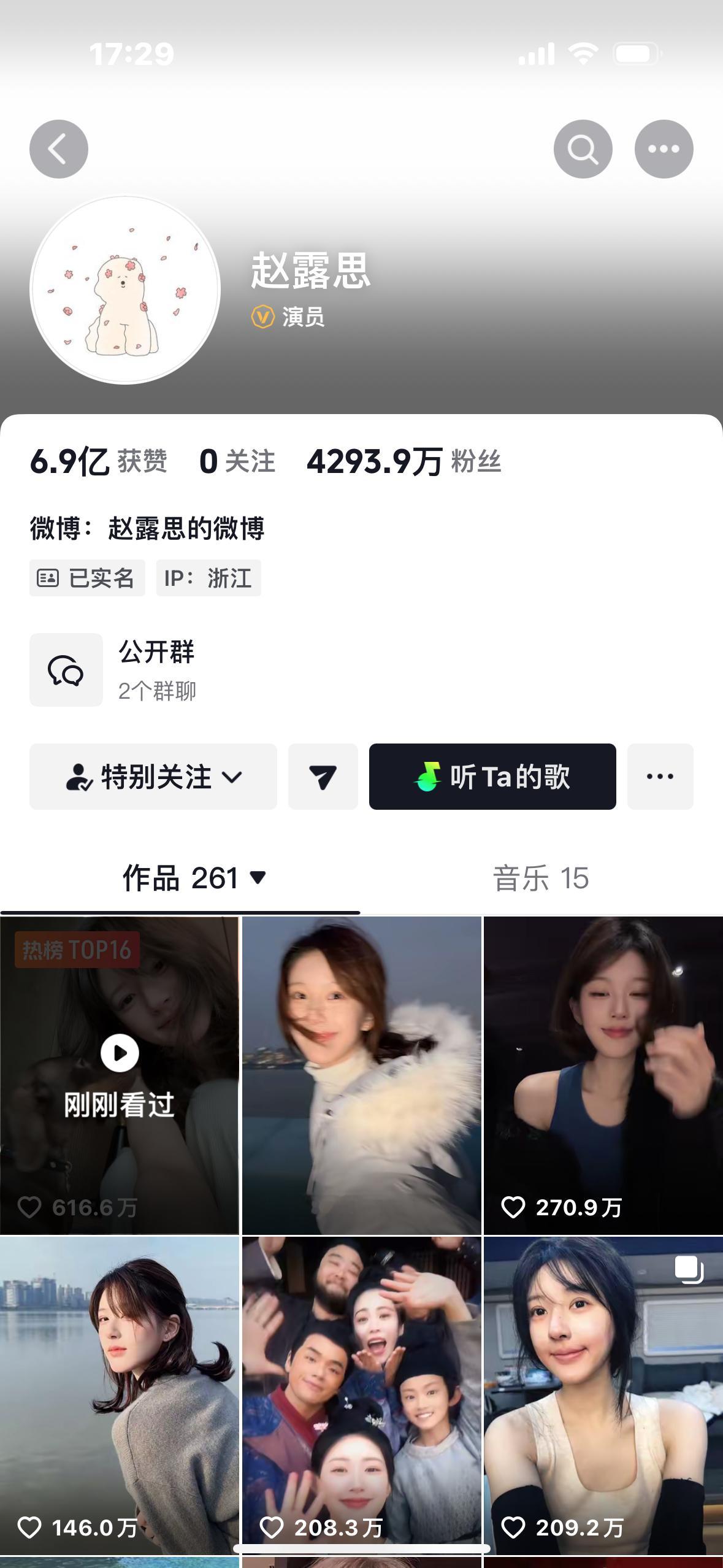Tap the IP 浙江 location badge
Image resolution: width=723 pixels, height=1568 pixels.
(207, 577)
